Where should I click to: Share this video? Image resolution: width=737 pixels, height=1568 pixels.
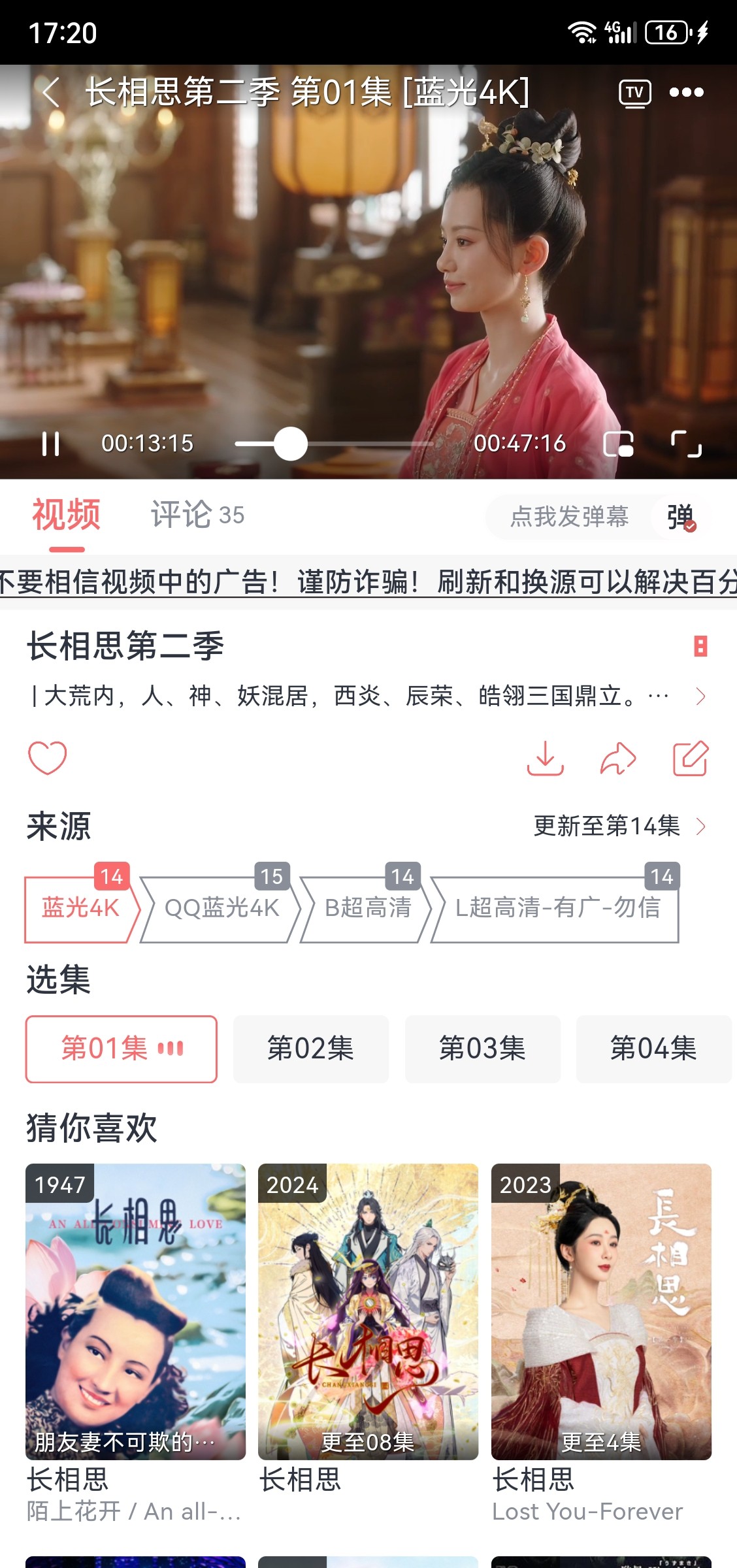(x=617, y=758)
